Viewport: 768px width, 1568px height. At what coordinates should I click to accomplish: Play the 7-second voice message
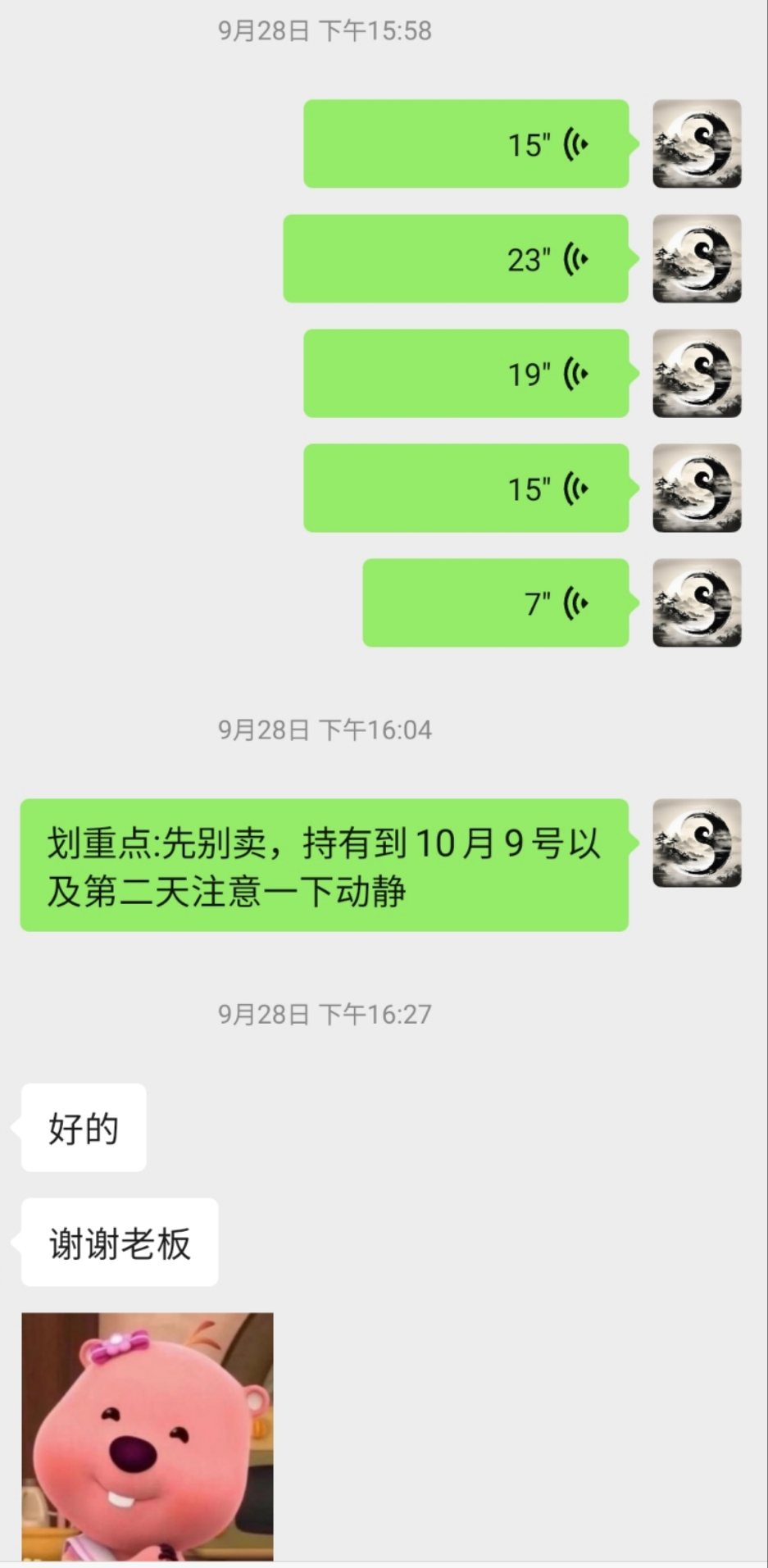click(495, 603)
